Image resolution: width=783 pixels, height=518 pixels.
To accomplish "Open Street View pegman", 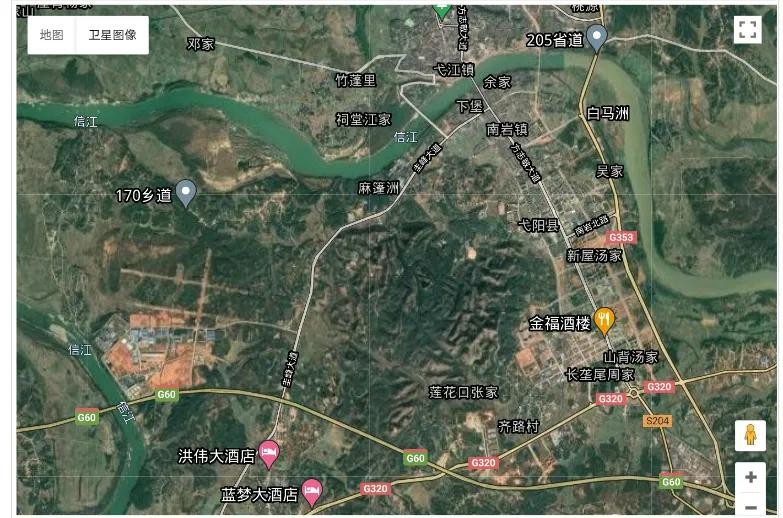I will click(750, 436).
